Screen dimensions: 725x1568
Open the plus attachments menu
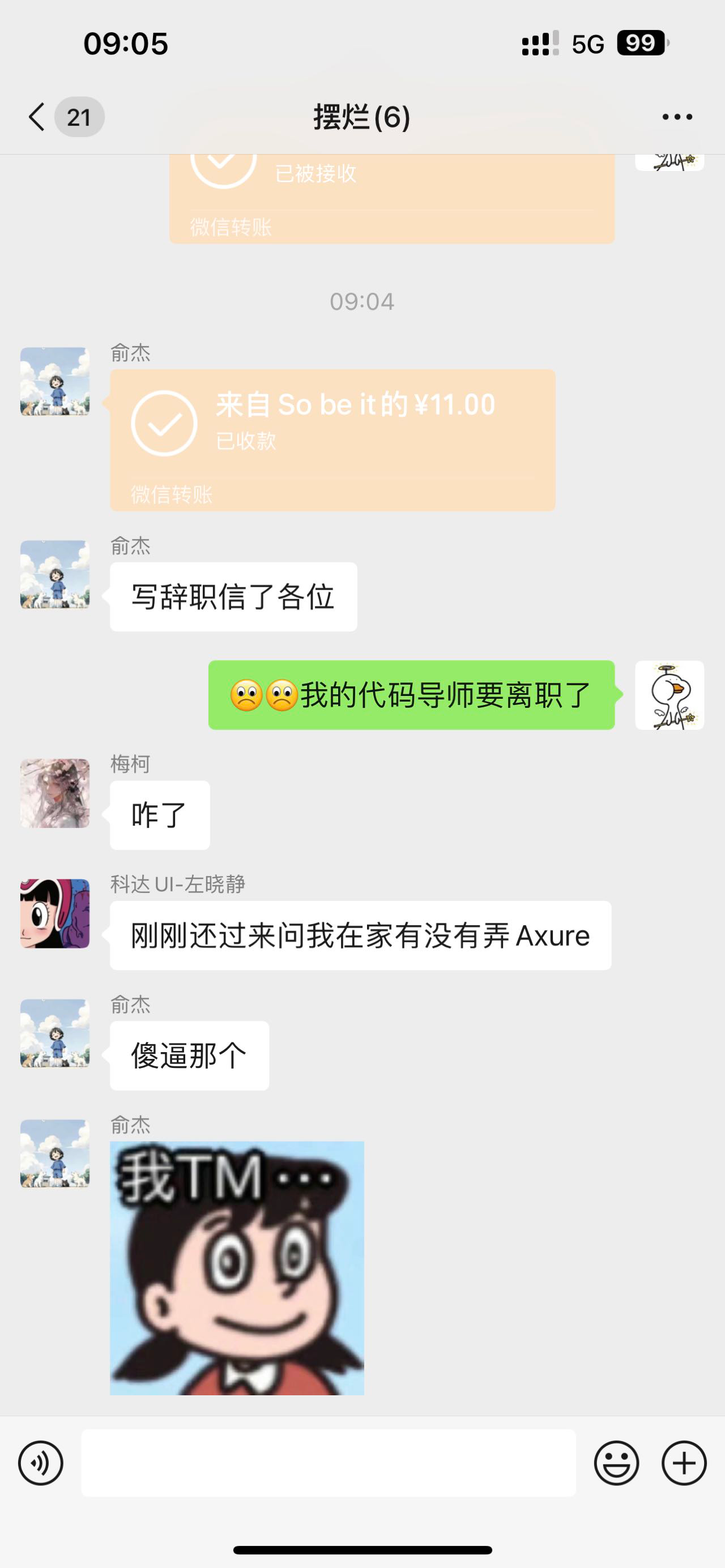point(684,1463)
